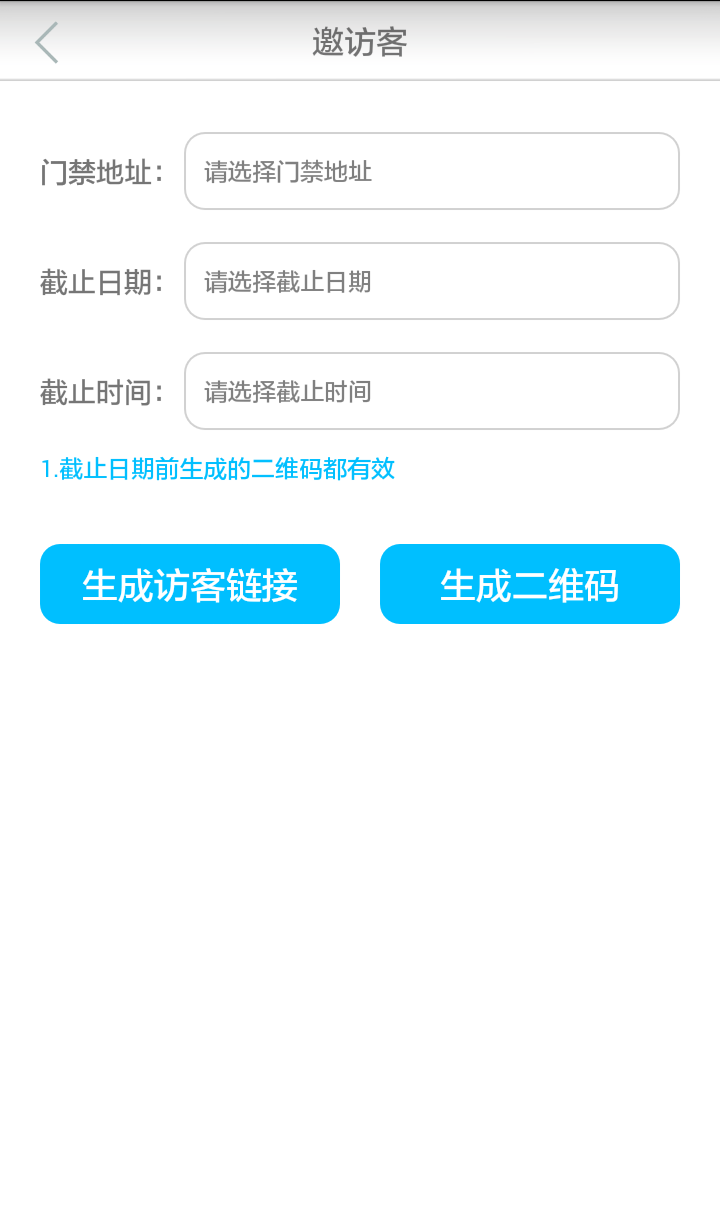Viewport: 720px width, 1231px height.
Task: Go back using the top-left arrow
Action: [x=46, y=43]
